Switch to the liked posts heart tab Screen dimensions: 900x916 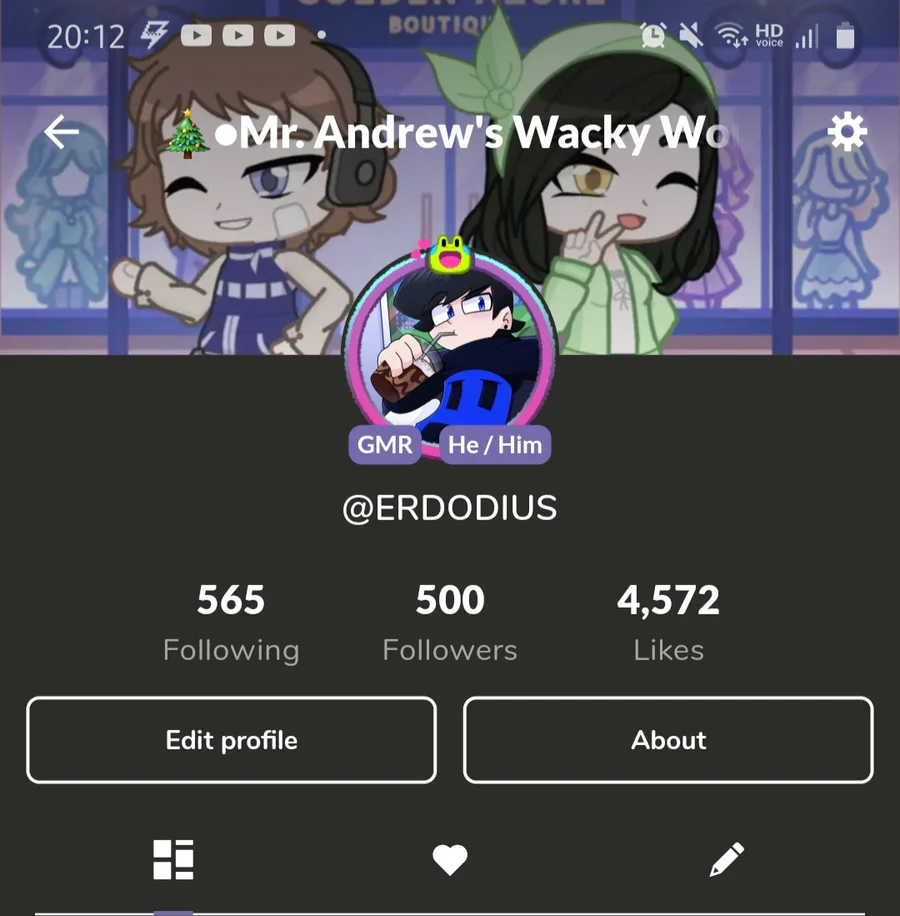pos(450,860)
